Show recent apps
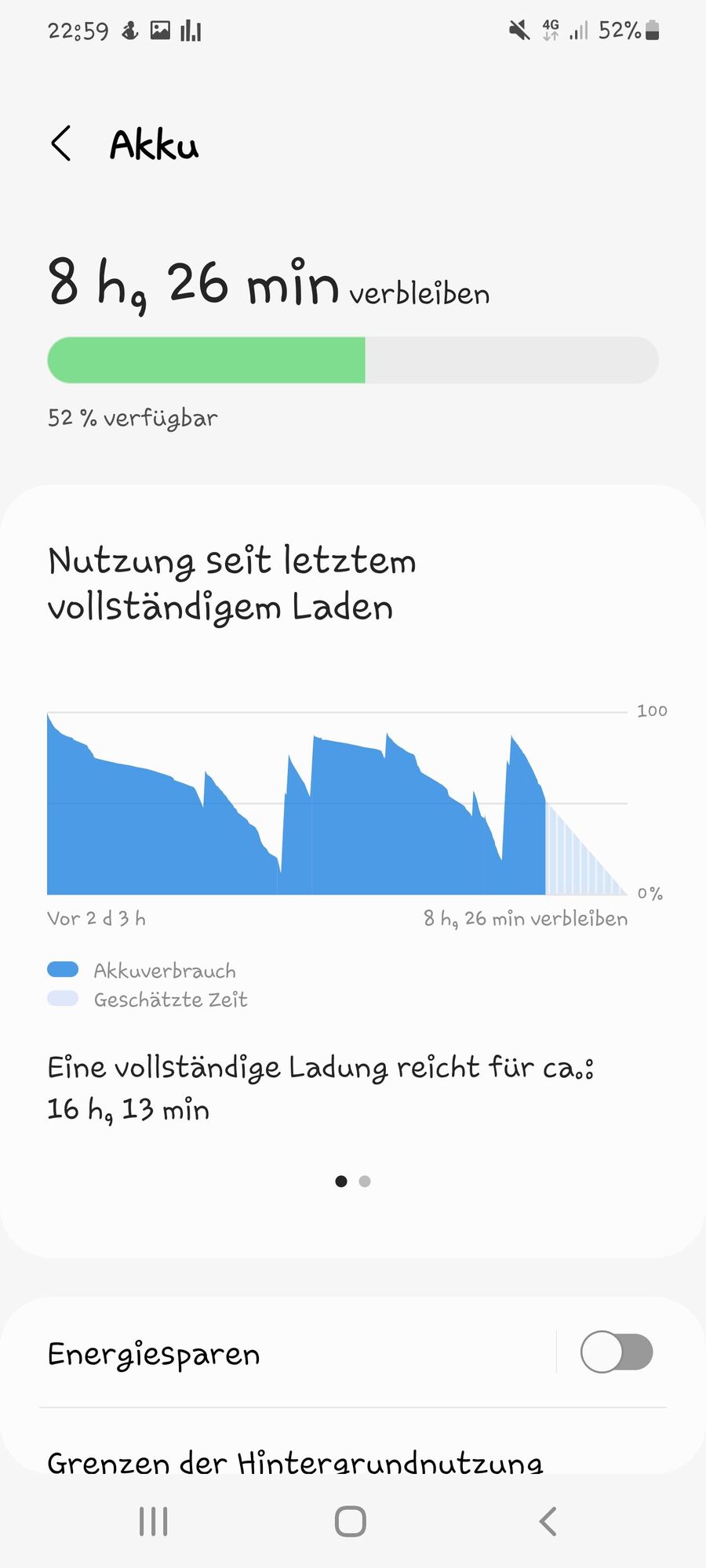 (x=153, y=1521)
